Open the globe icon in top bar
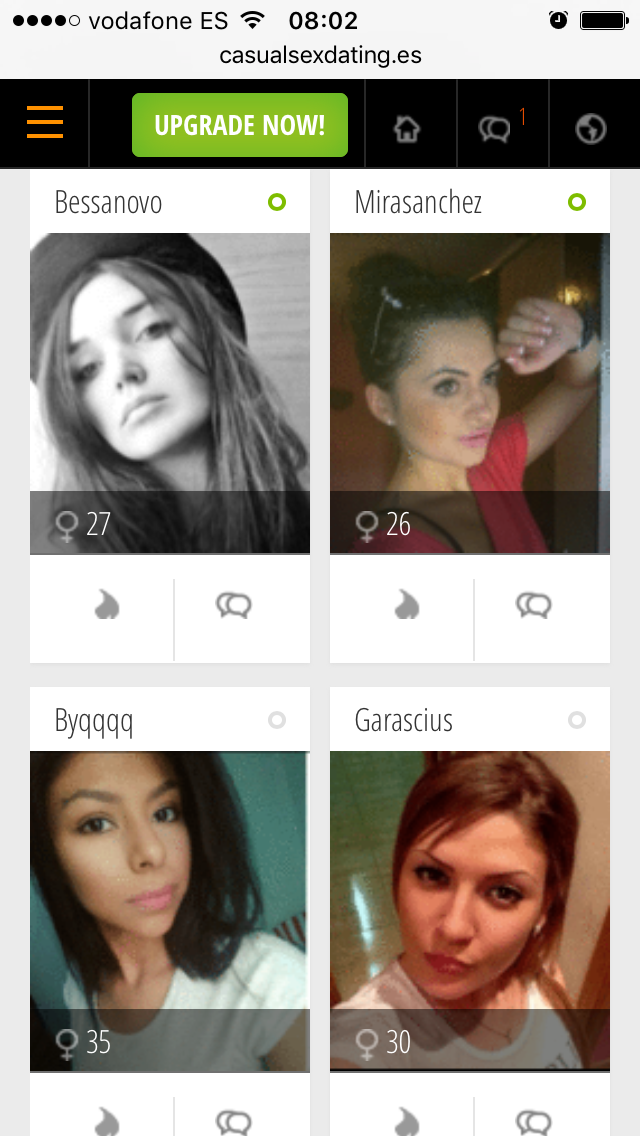This screenshot has width=640, height=1136. [x=591, y=128]
